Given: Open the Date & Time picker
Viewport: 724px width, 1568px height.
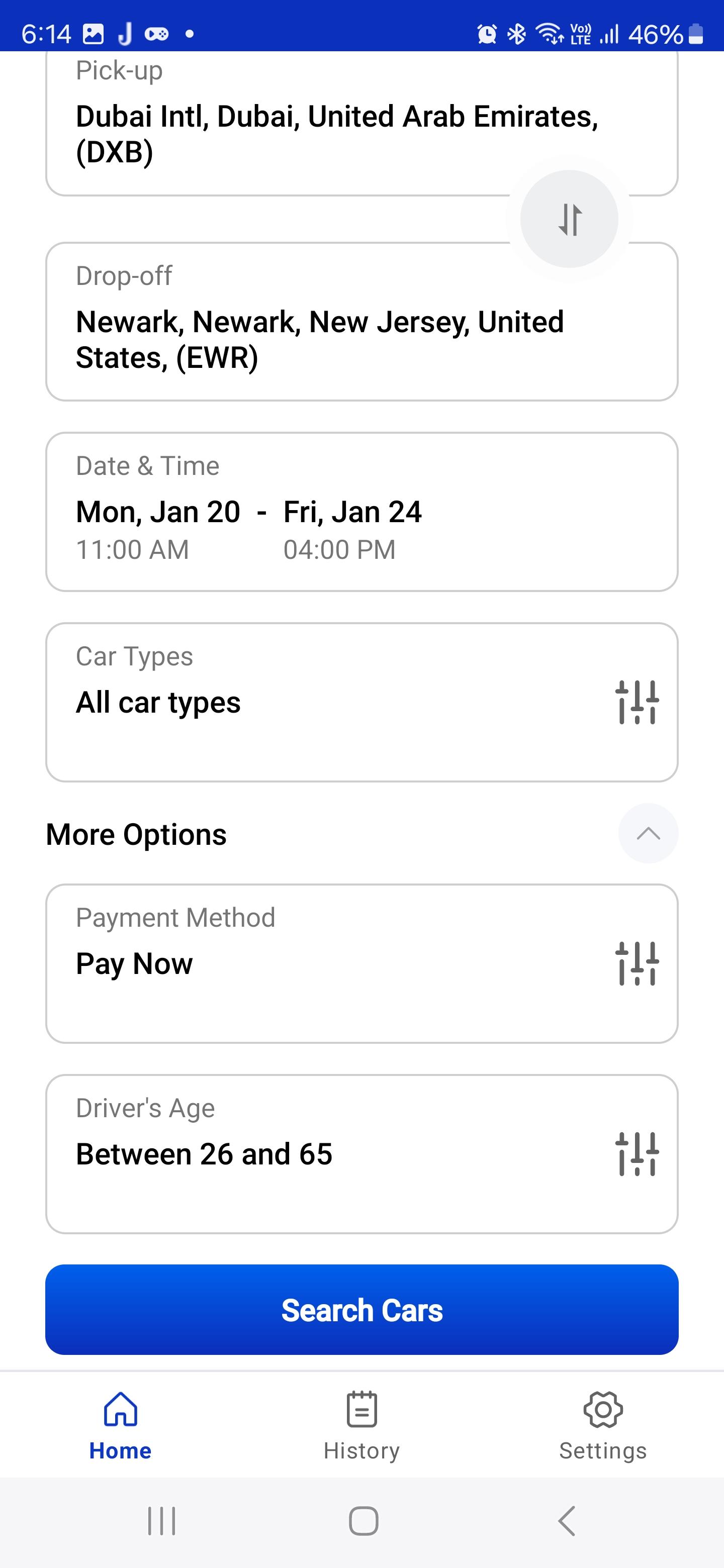Looking at the screenshot, I should coord(361,512).
